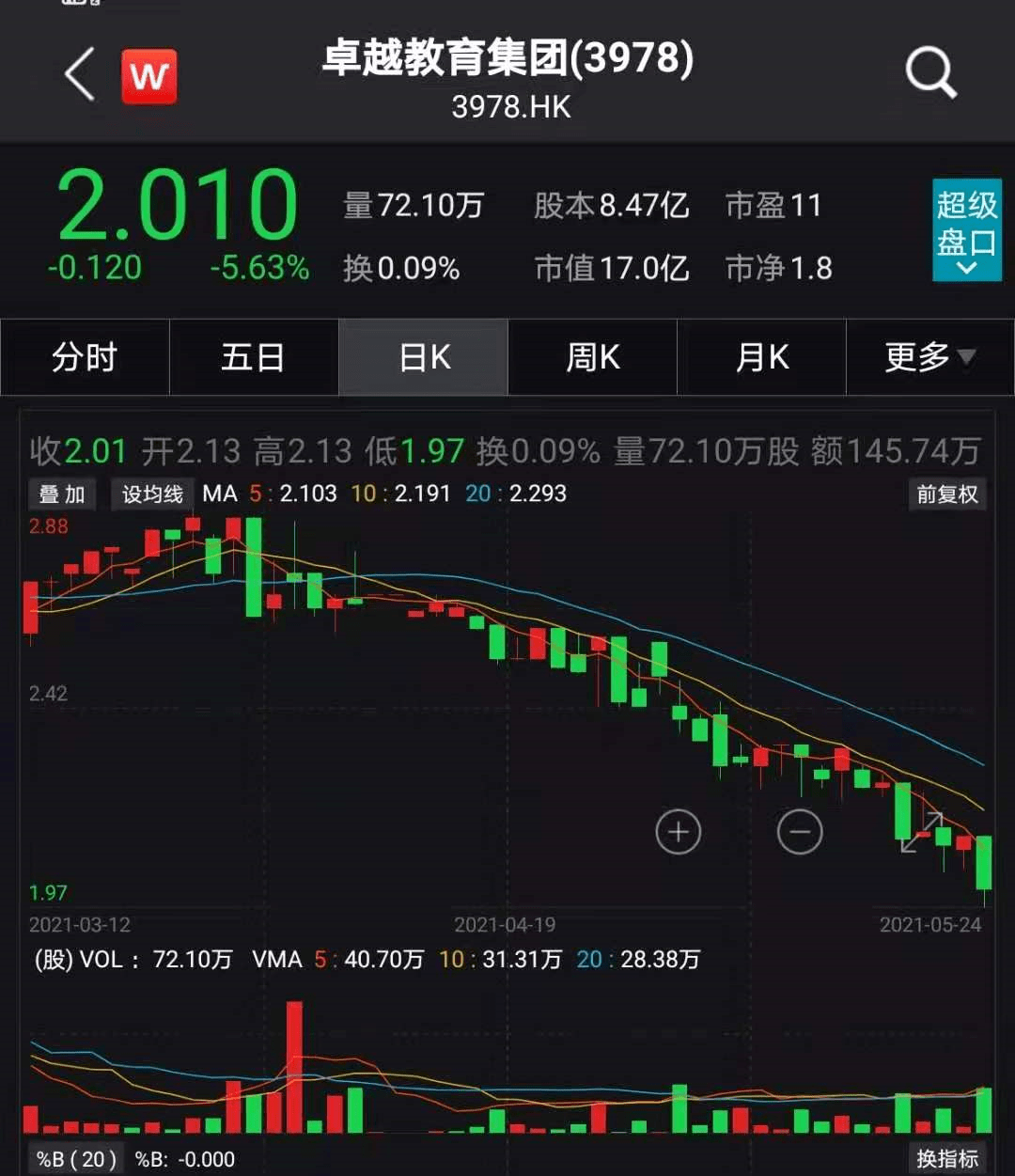Viewport: 1015px width, 1176px height.
Task: Switch indicator with 换指标 button
Action: coord(947,1159)
